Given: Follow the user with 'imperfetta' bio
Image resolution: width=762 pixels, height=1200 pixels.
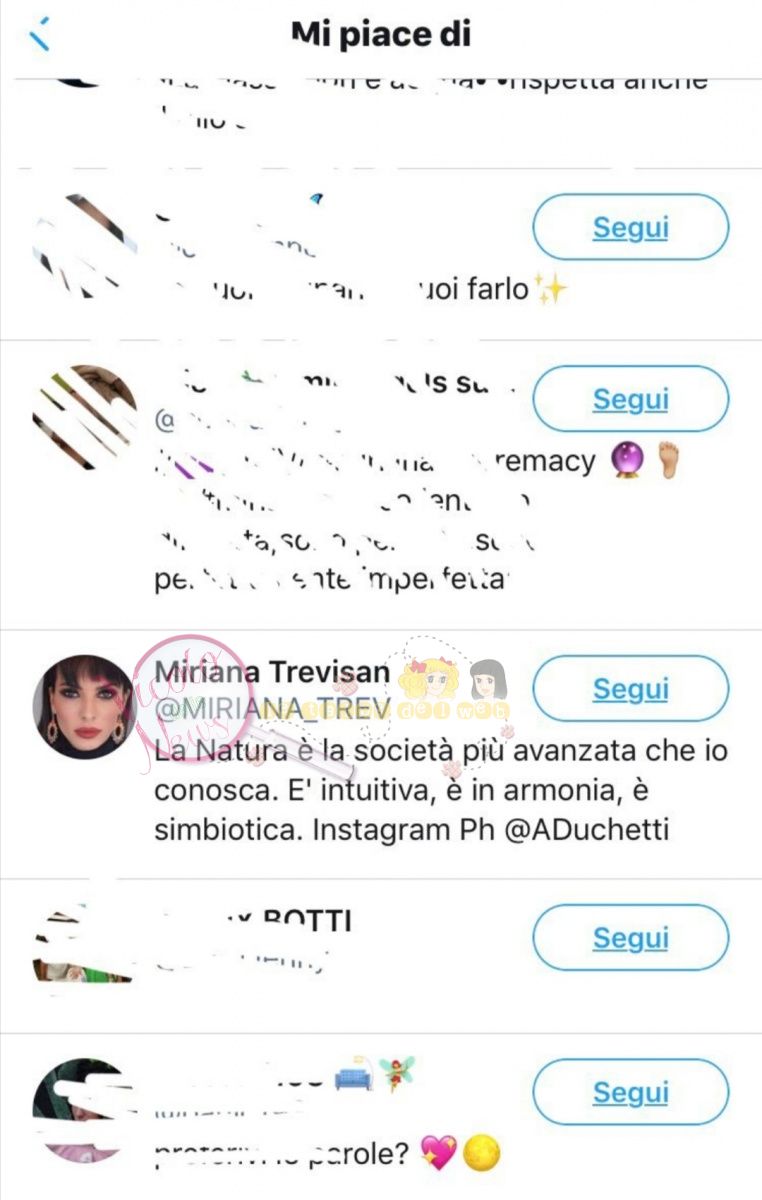Looking at the screenshot, I should pos(630,399).
